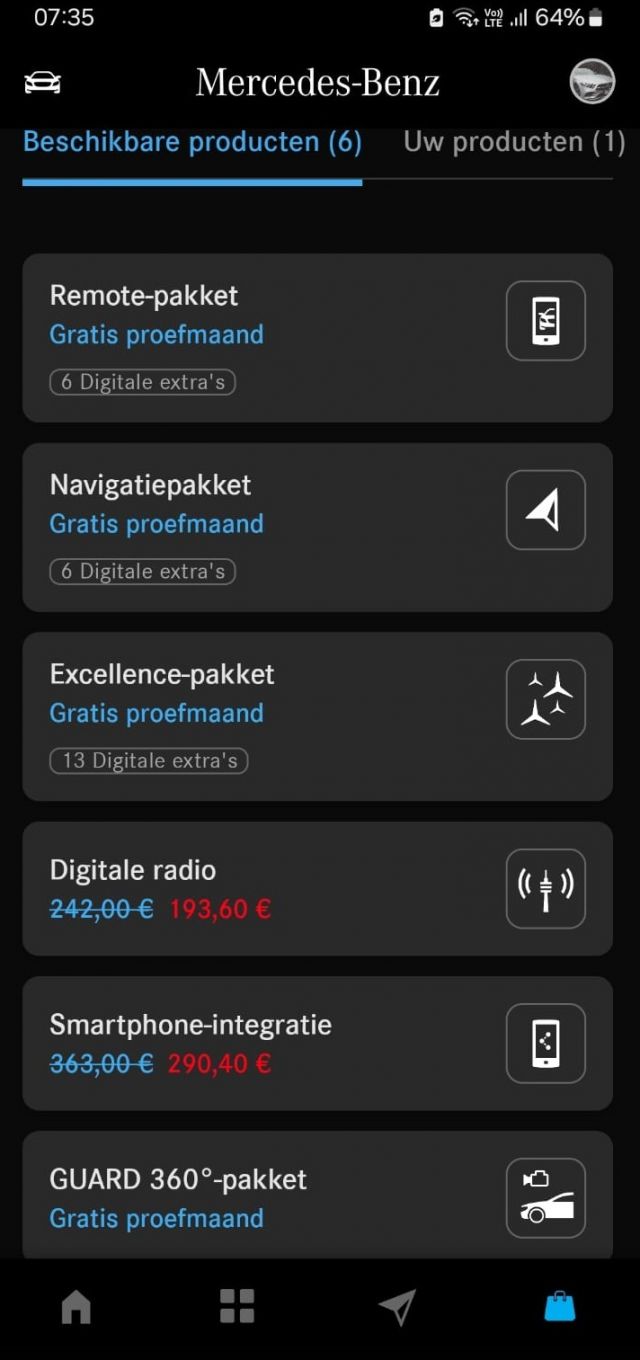Screen dimensions: 640x1360
Task: Switch to the Uw producten tab
Action: pyautogui.click(x=514, y=142)
